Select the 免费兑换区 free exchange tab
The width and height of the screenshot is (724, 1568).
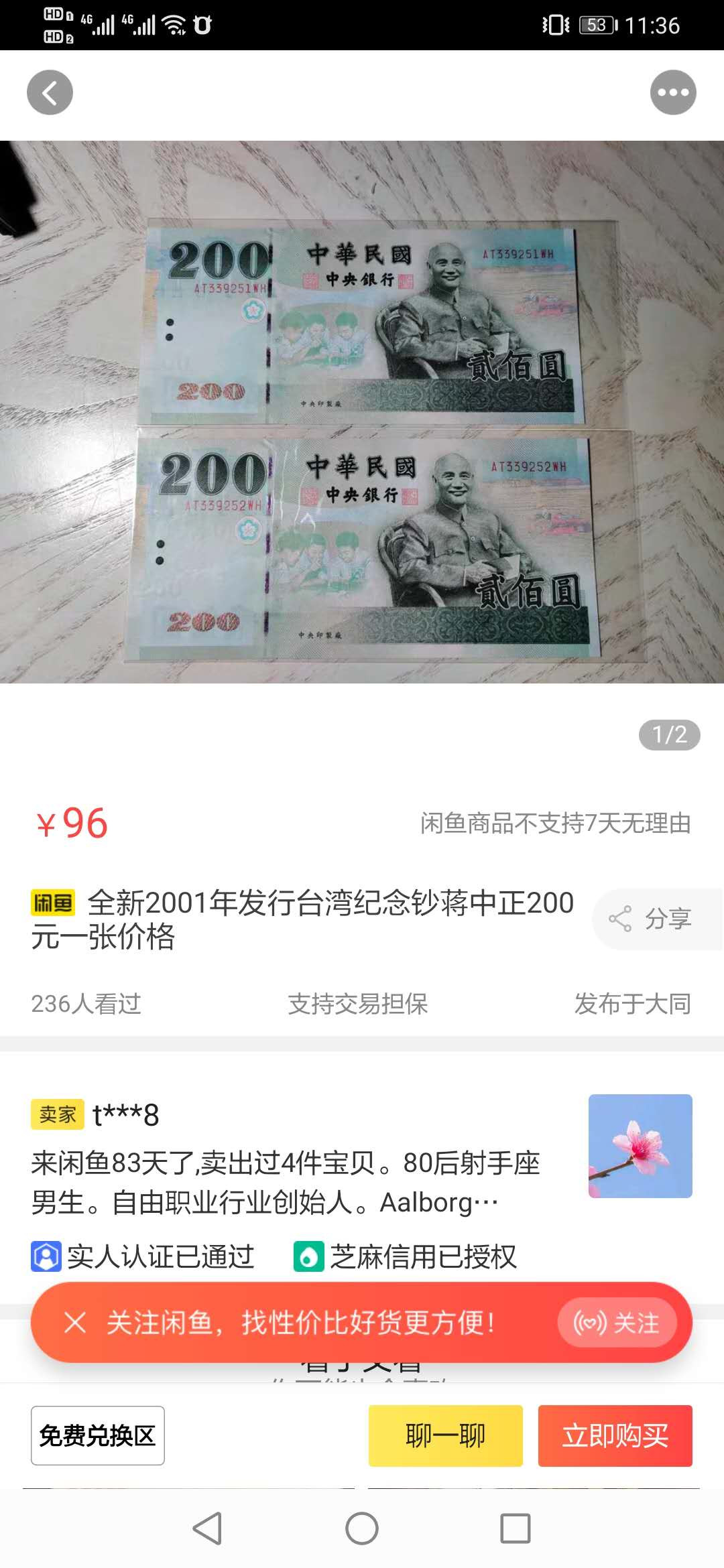97,1437
